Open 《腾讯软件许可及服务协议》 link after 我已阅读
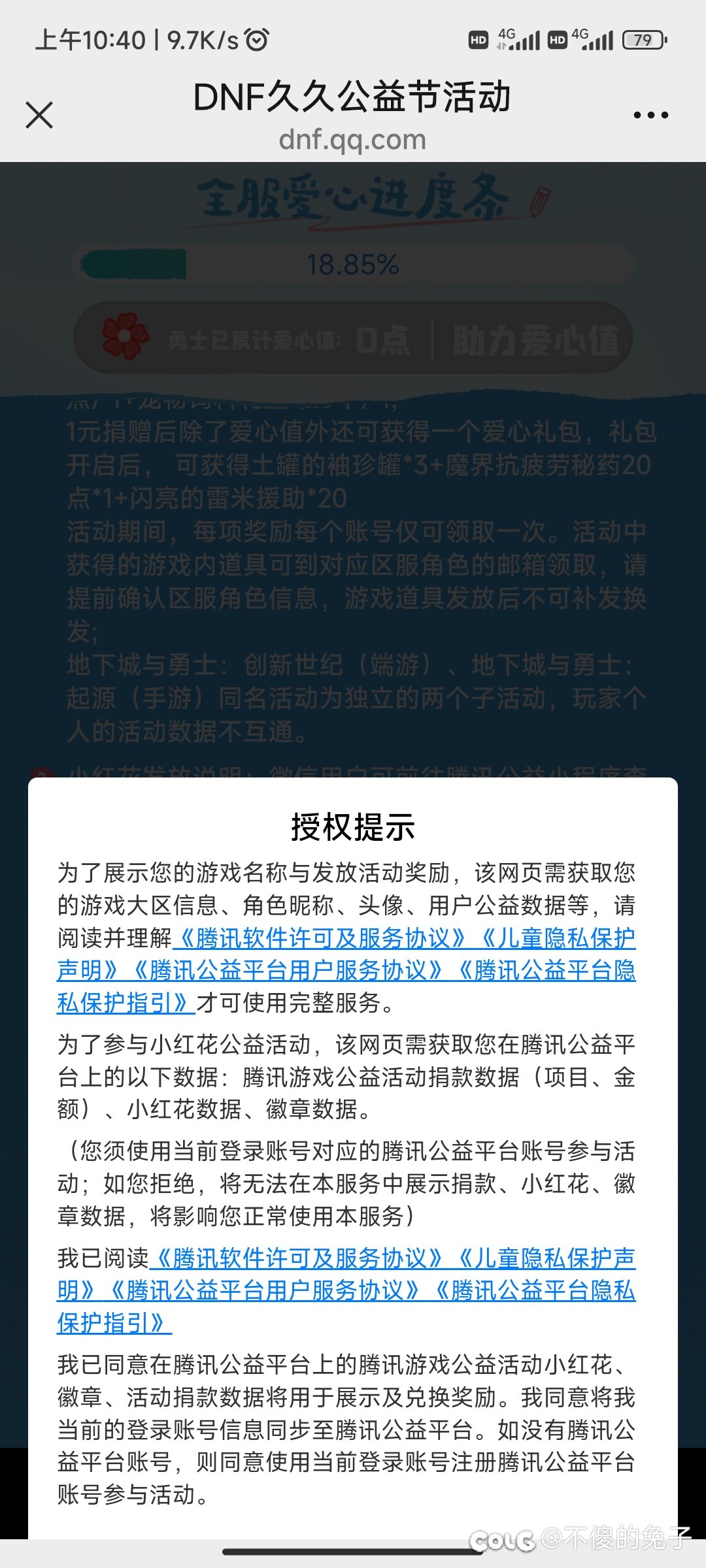This screenshot has height=1568, width=706. click(297, 1258)
